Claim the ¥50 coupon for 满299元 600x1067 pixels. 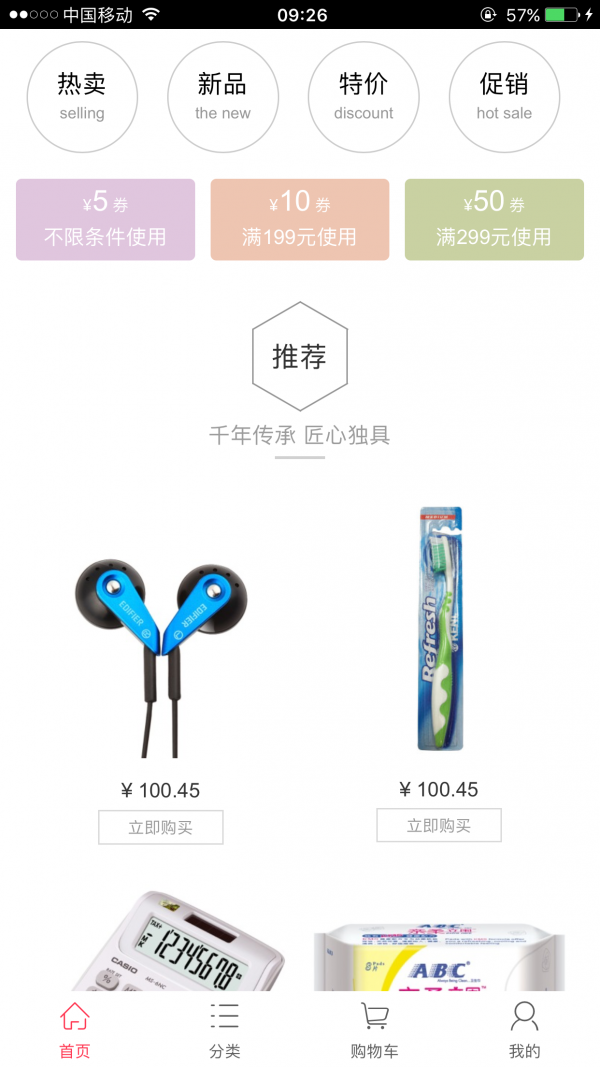(494, 220)
